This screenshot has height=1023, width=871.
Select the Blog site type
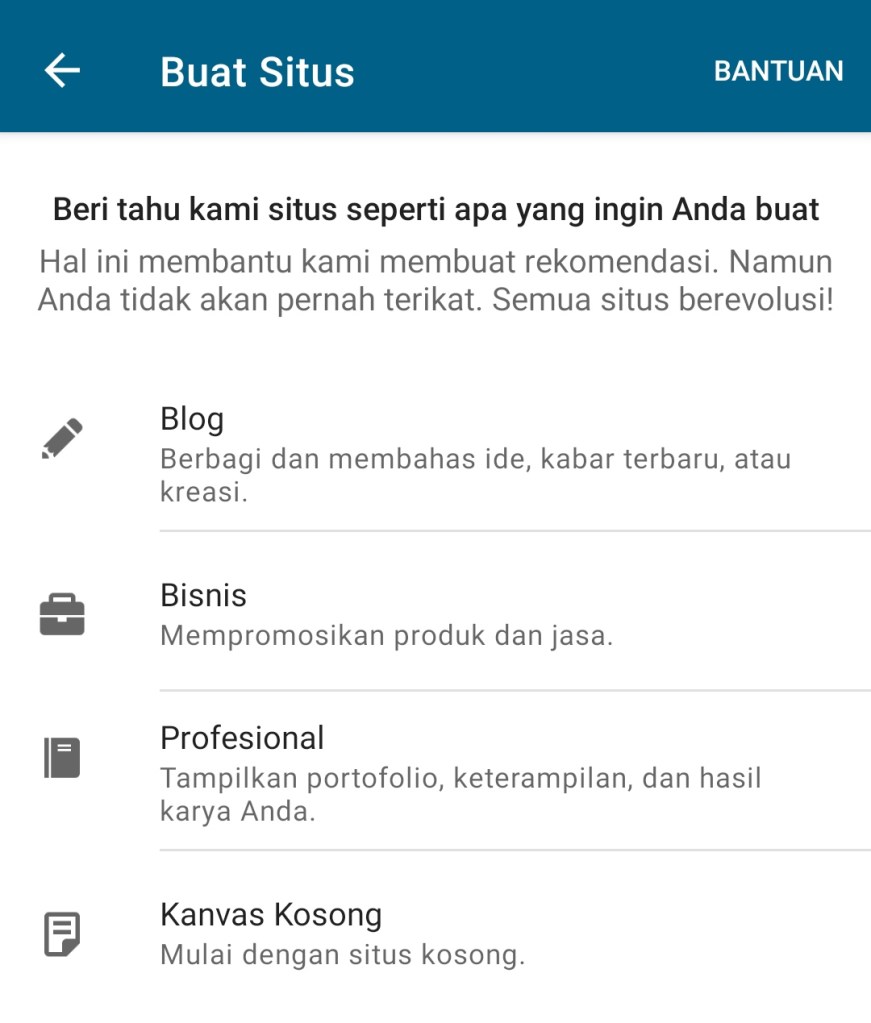click(x=435, y=453)
